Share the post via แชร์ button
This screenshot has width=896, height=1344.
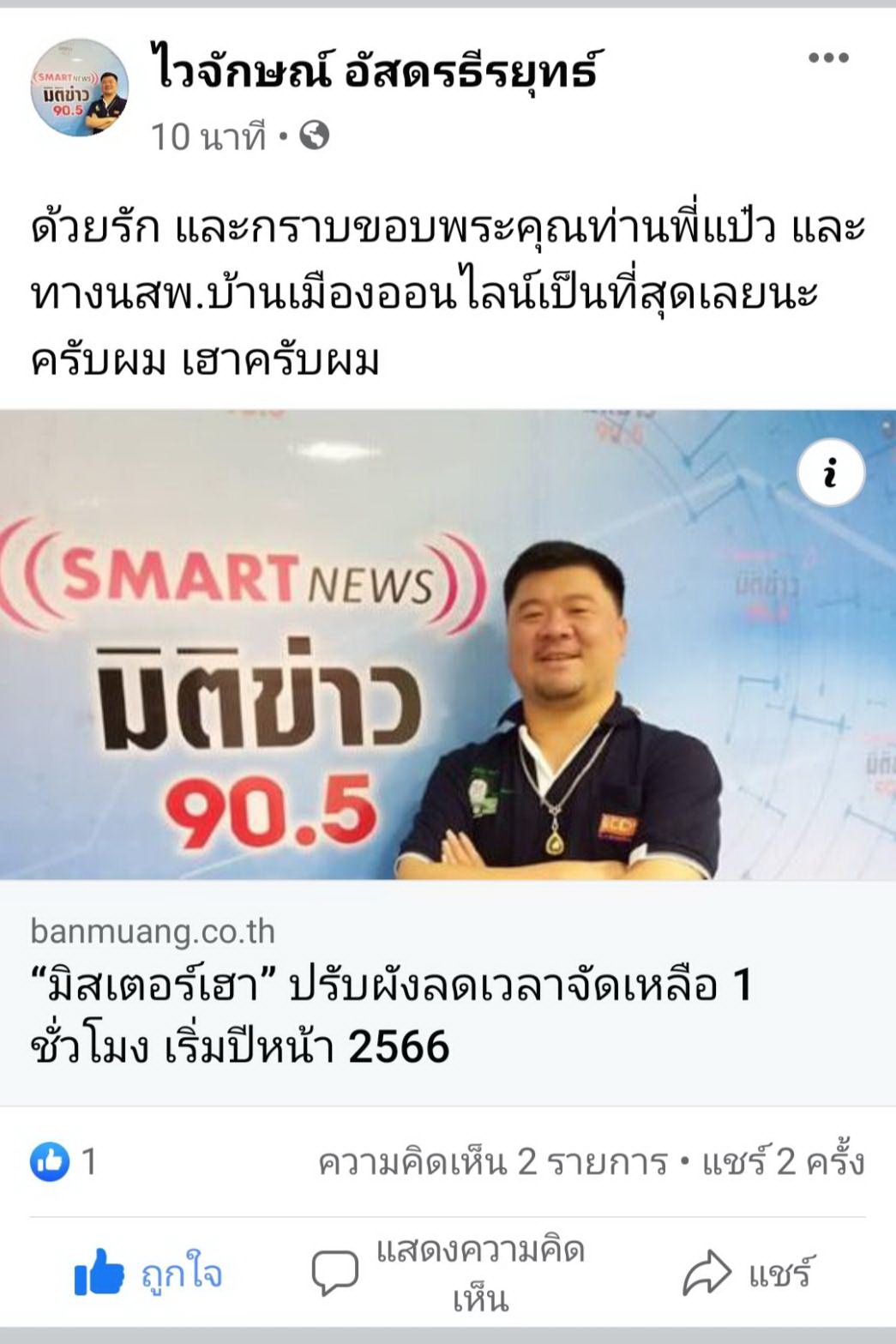pos(746,1274)
